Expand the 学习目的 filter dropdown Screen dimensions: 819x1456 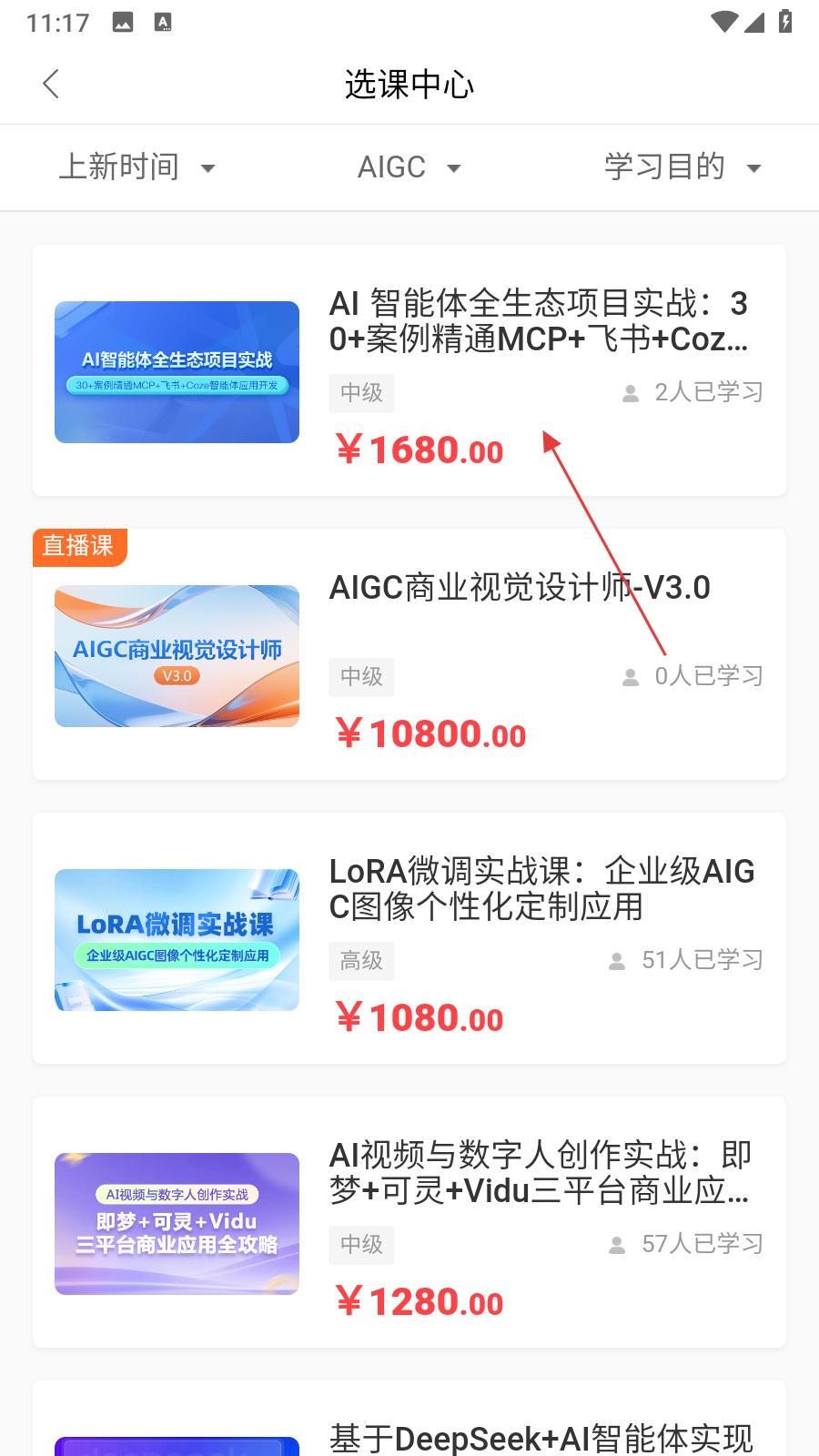(x=682, y=167)
